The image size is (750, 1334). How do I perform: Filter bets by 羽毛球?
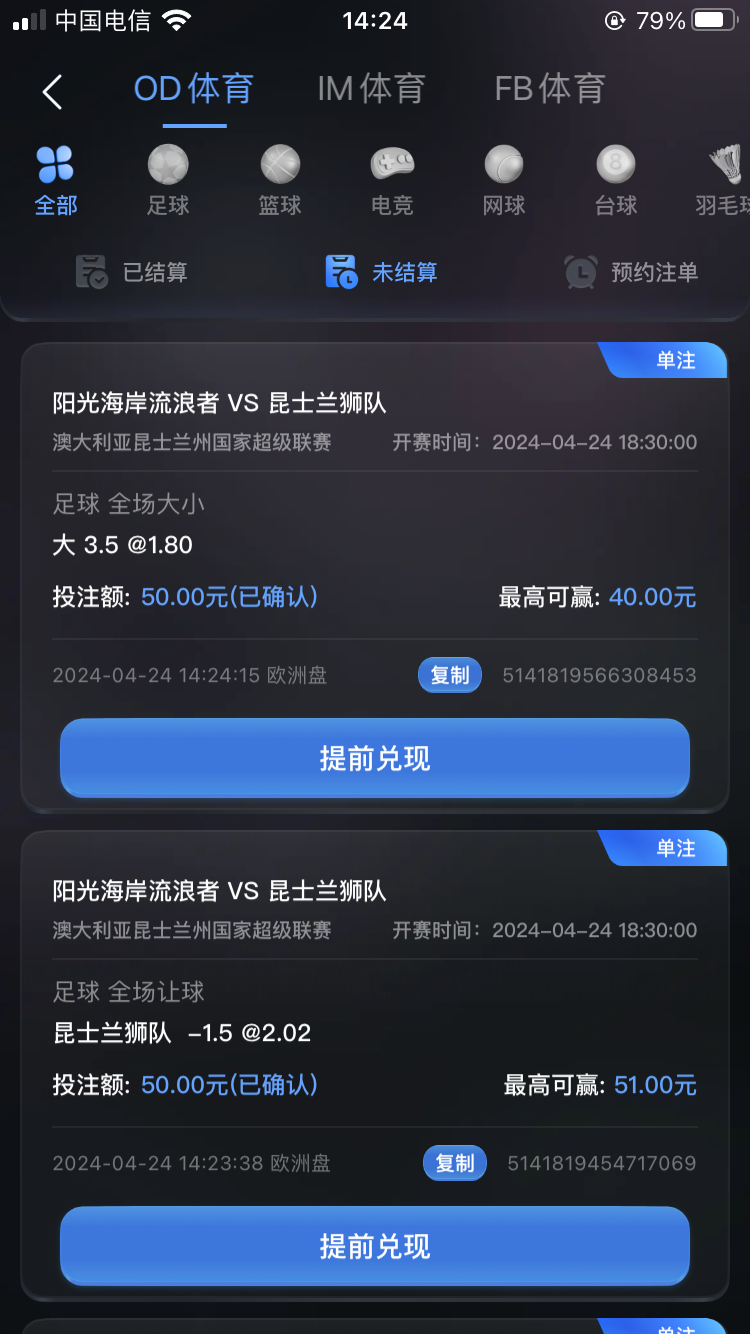[722, 181]
